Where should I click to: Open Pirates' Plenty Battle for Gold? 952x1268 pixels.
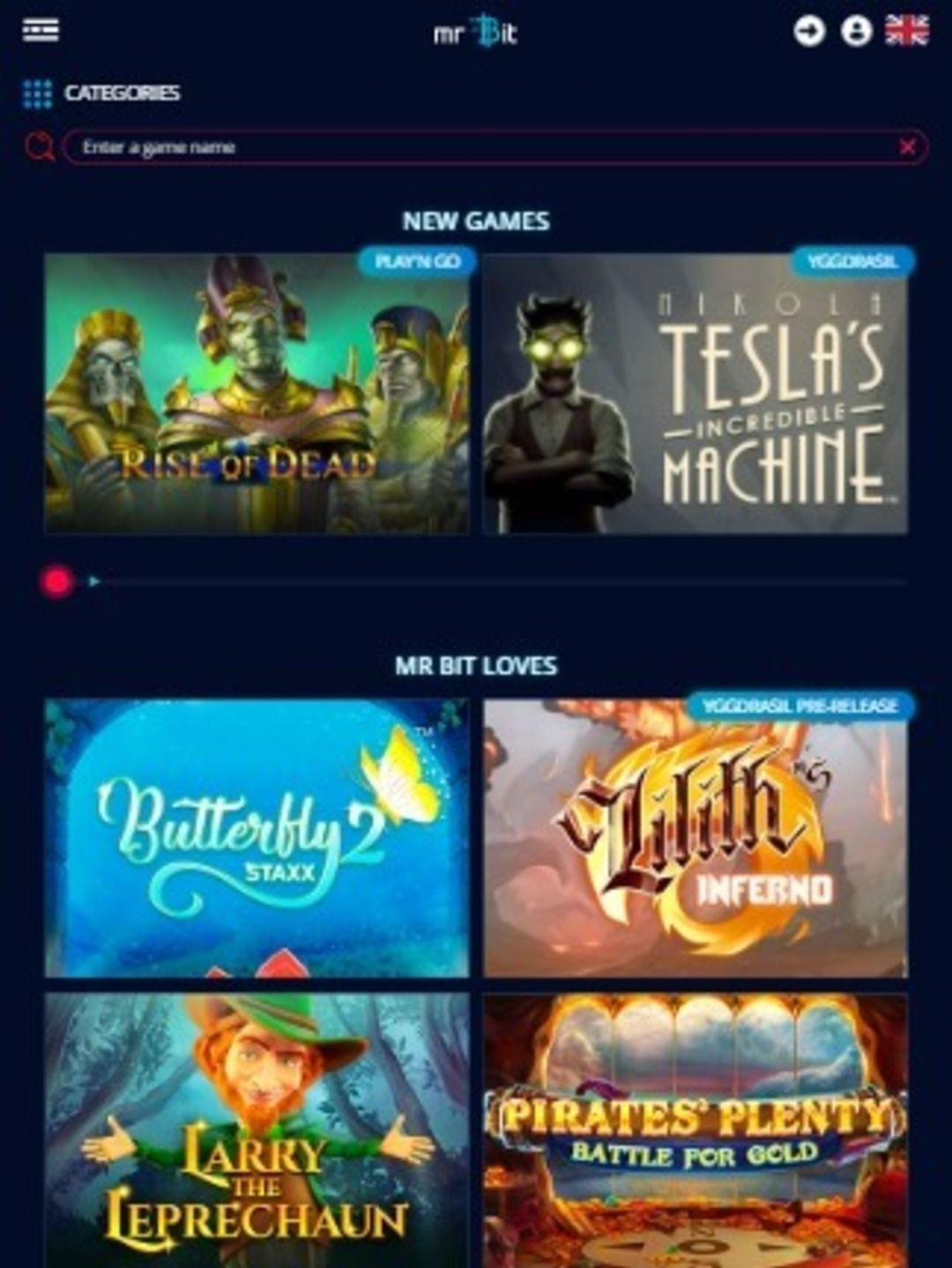(695, 1131)
